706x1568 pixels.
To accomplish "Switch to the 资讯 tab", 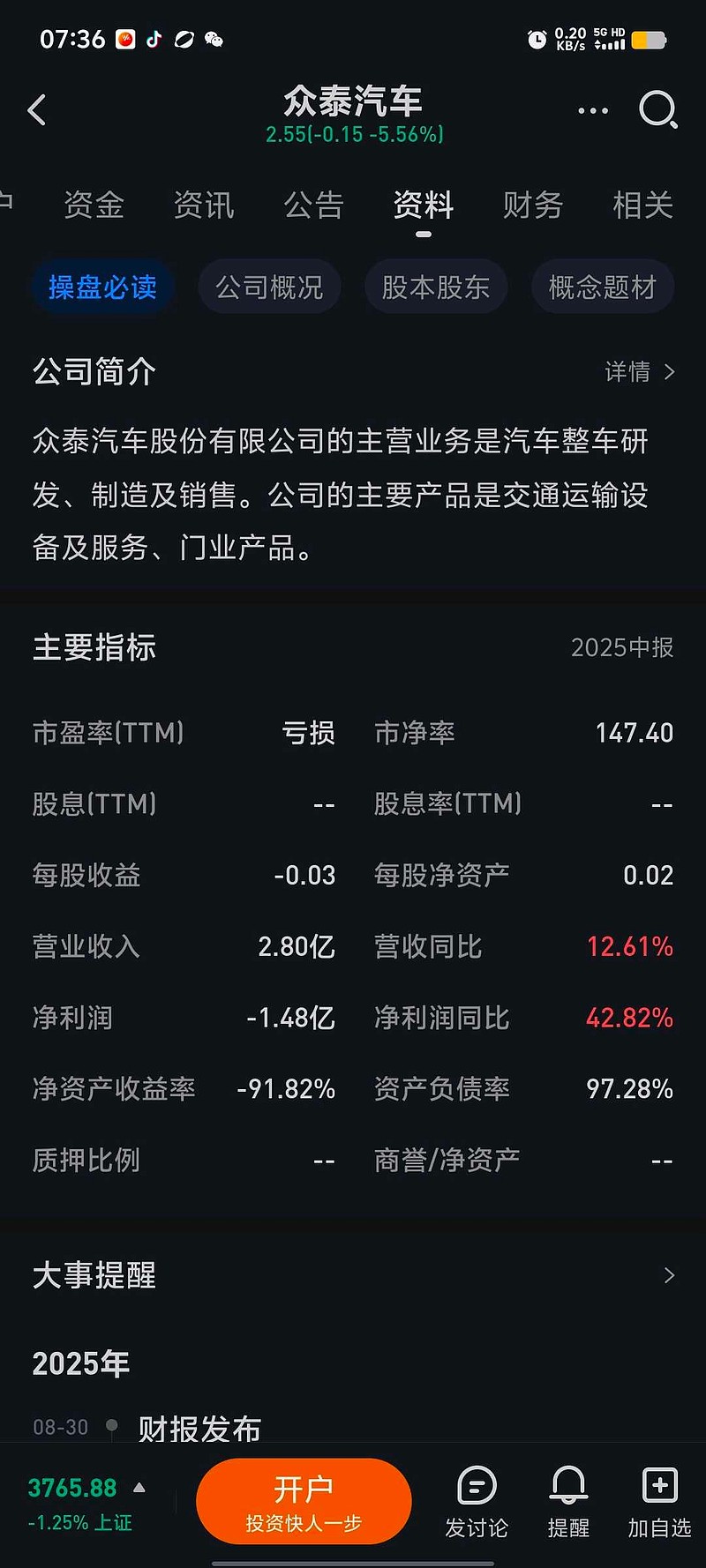I will [x=204, y=205].
